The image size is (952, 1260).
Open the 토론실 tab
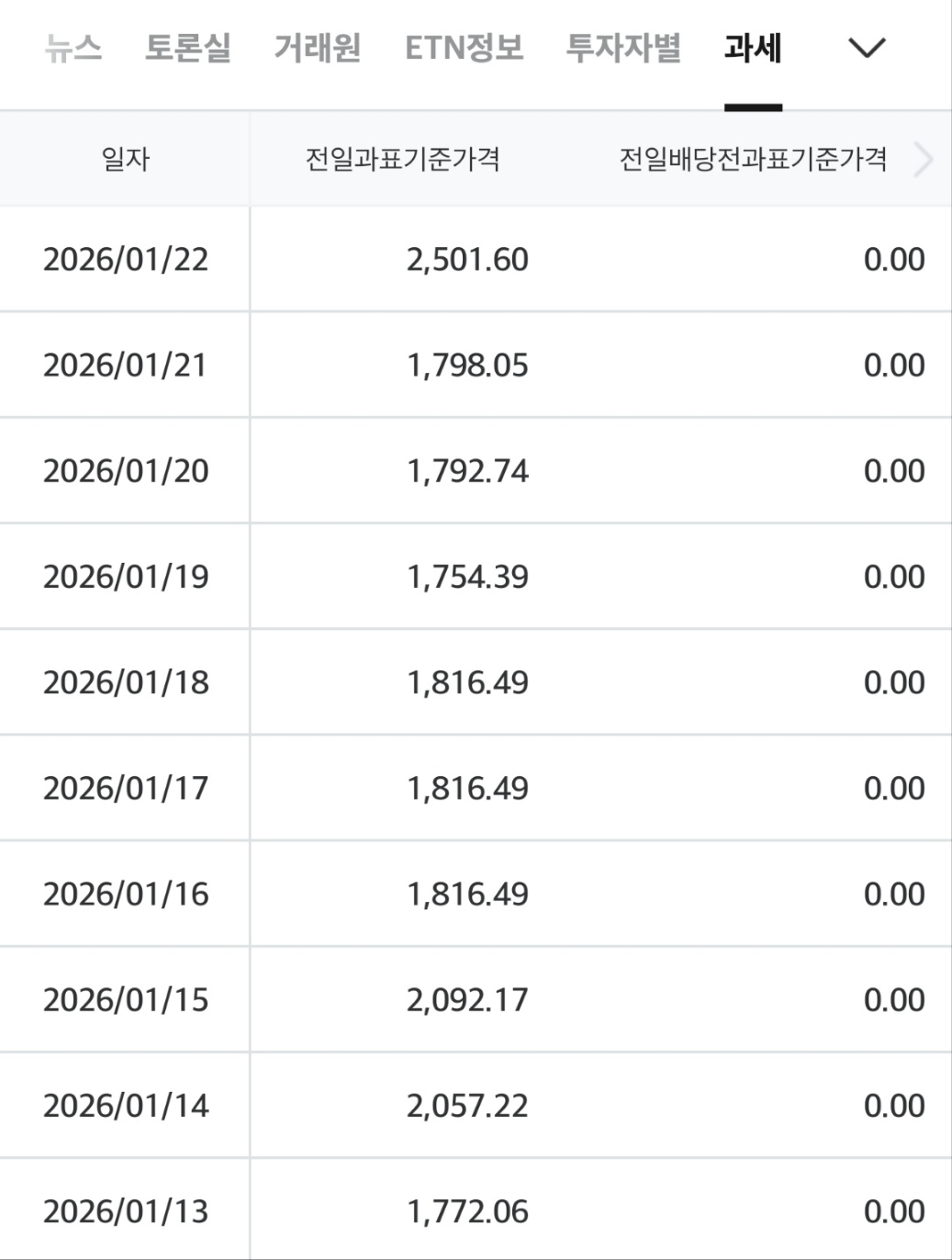coord(188,48)
